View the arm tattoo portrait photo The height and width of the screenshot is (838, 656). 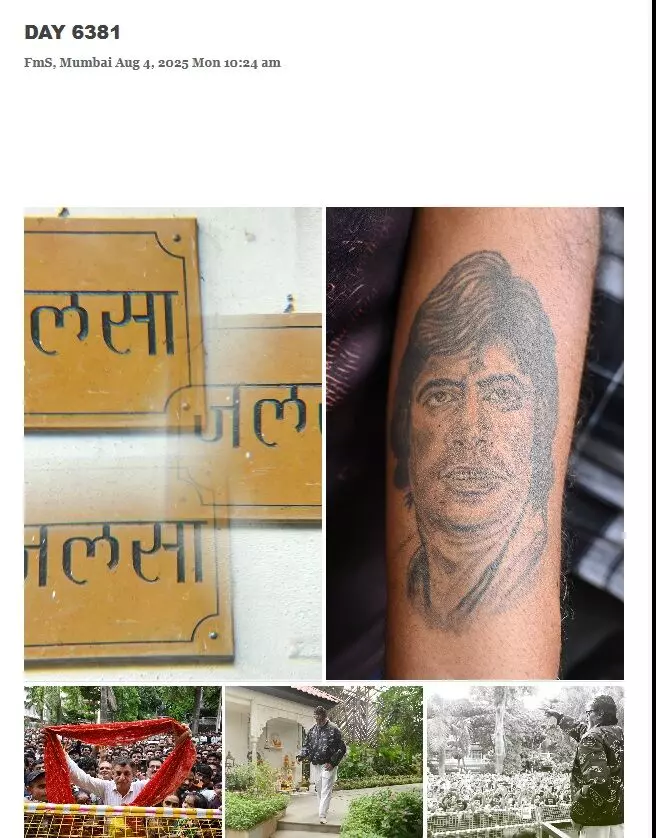tap(475, 443)
